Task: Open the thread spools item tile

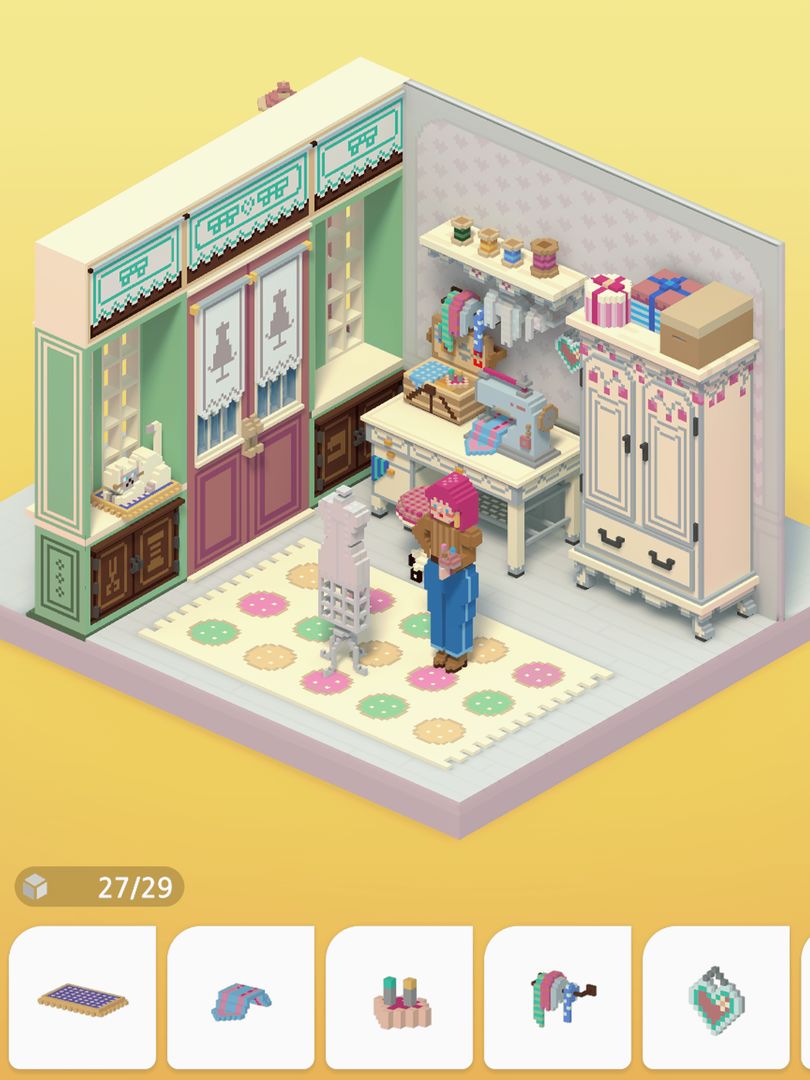Action: click(x=399, y=997)
